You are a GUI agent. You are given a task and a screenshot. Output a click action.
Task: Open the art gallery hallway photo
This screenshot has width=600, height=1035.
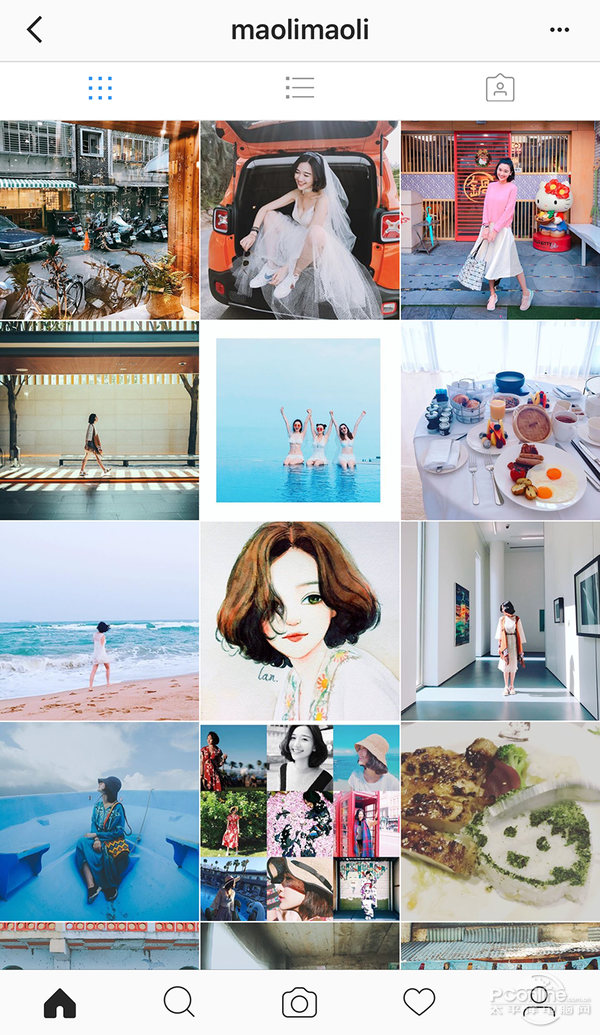click(500, 621)
